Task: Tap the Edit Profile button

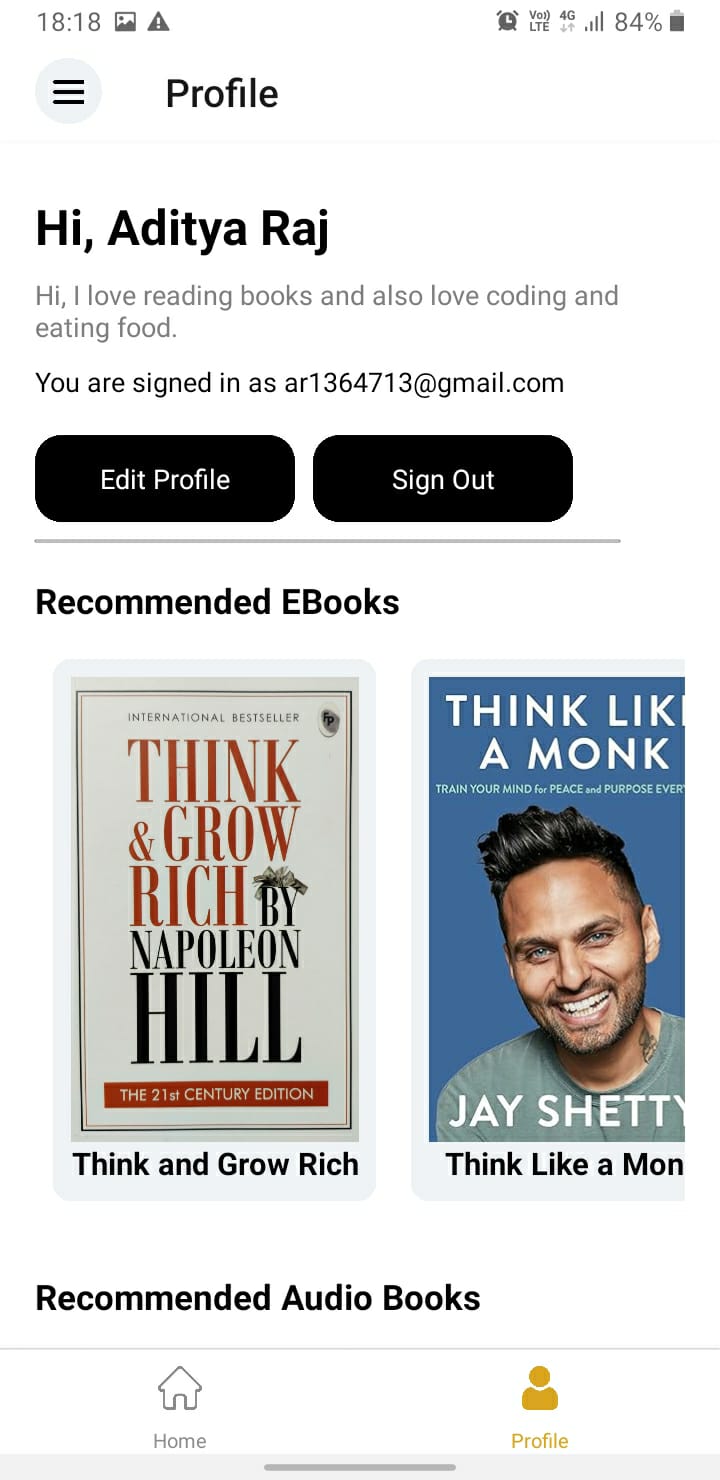Action: (x=165, y=479)
